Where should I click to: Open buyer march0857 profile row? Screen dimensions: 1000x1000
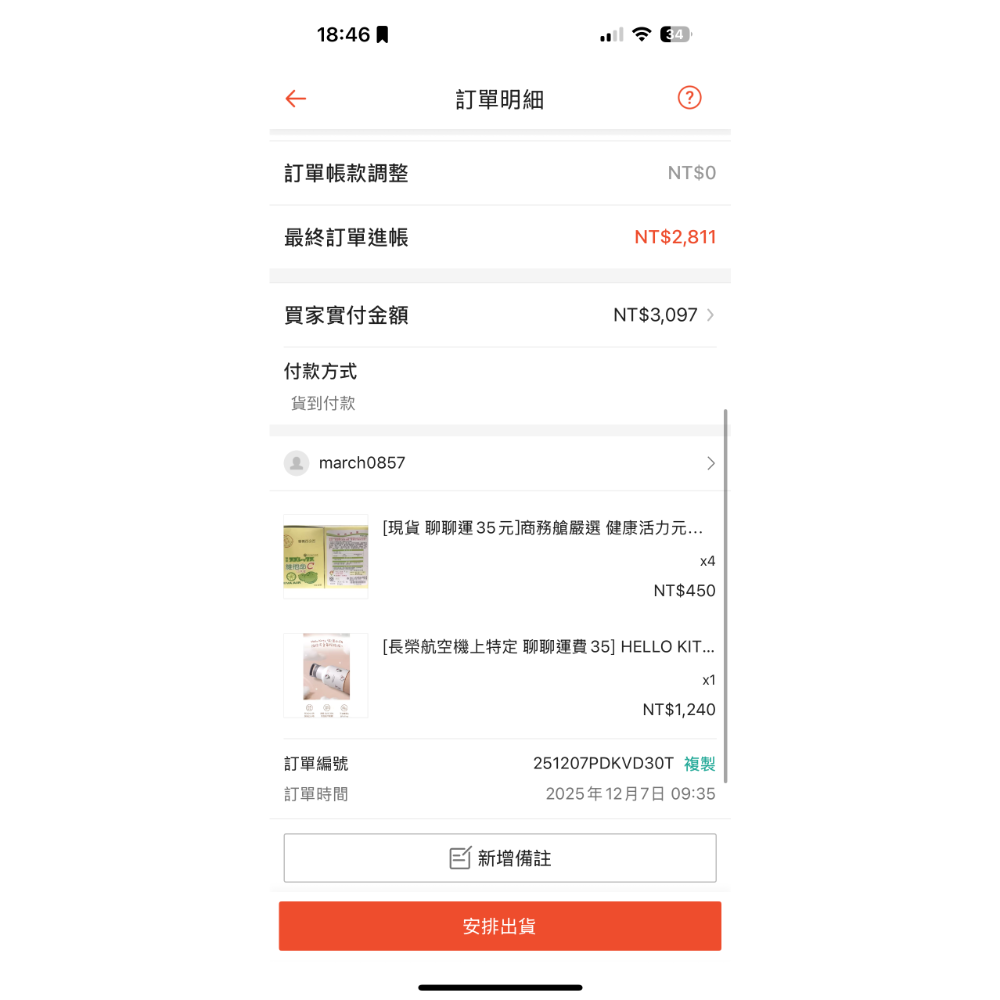click(x=499, y=463)
